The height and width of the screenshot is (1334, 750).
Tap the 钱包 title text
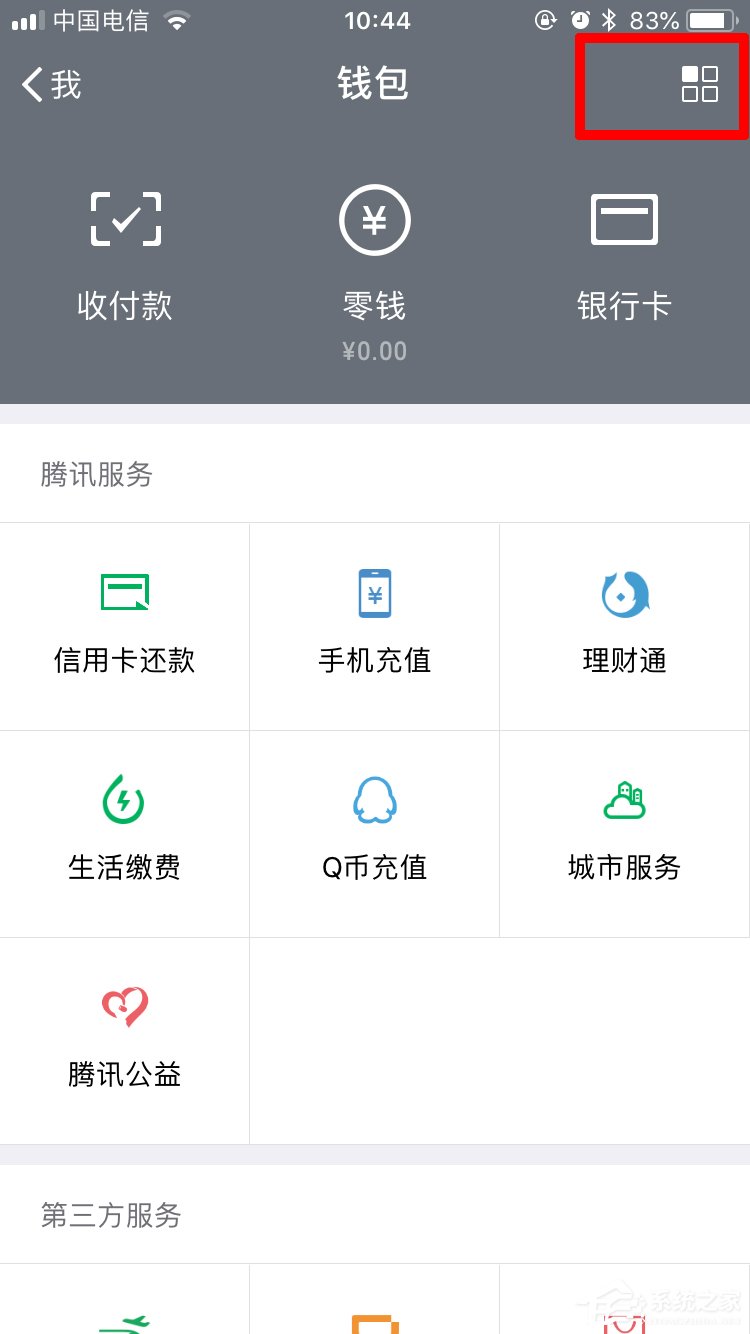point(375,85)
